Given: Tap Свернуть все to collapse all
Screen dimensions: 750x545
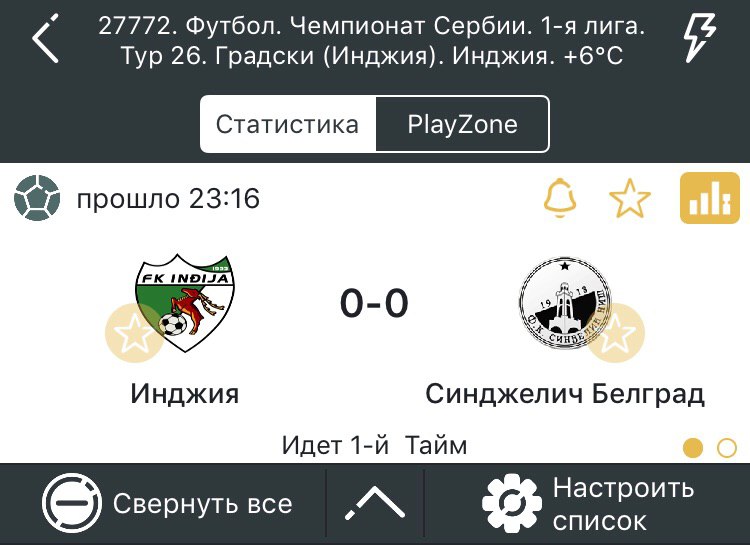Looking at the screenshot, I should pos(168,504).
